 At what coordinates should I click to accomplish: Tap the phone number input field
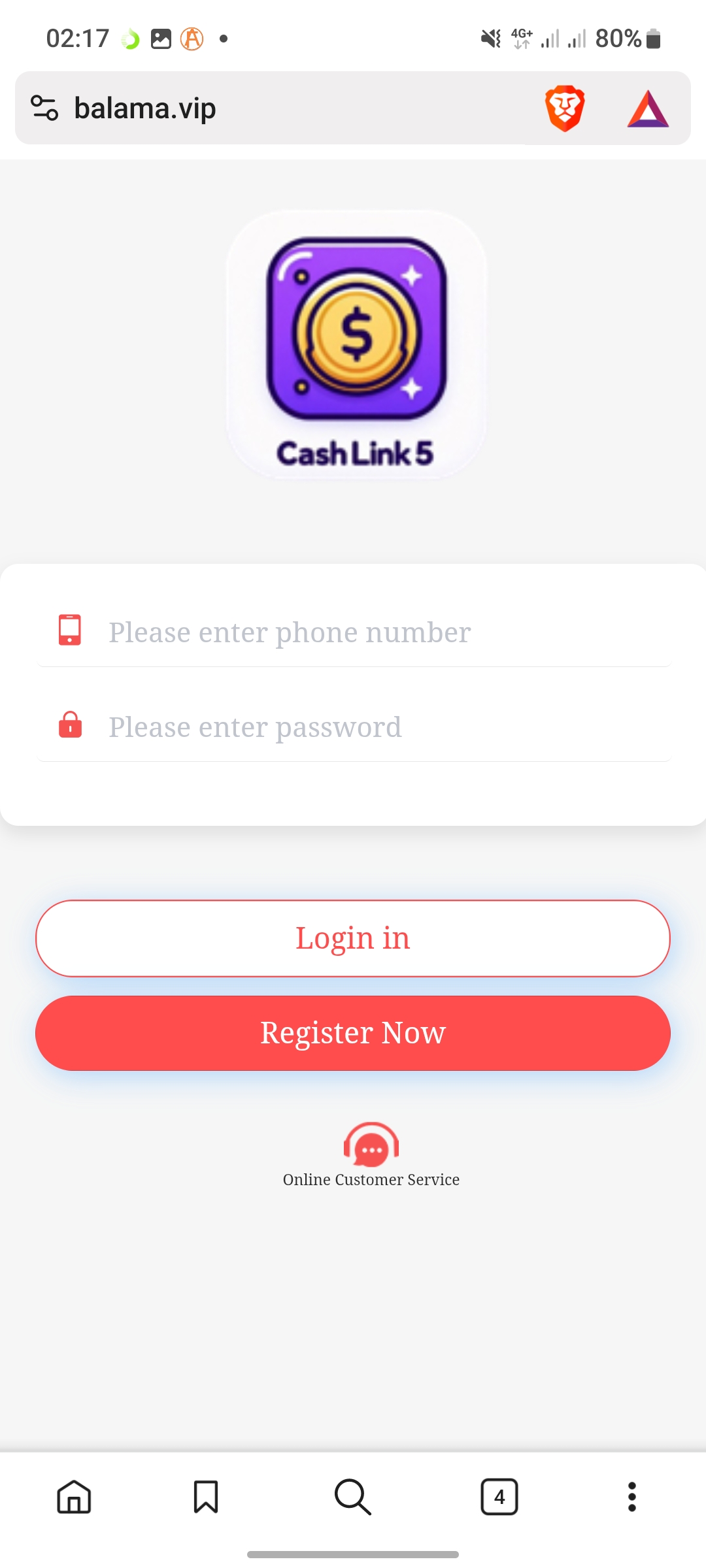point(354,632)
